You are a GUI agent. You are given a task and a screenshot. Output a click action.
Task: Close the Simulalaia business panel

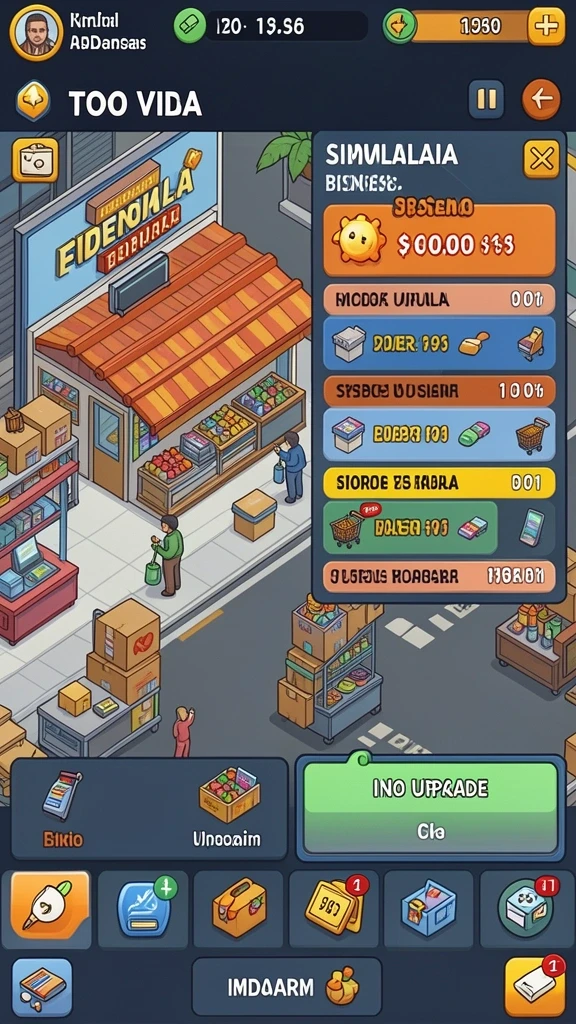click(541, 159)
